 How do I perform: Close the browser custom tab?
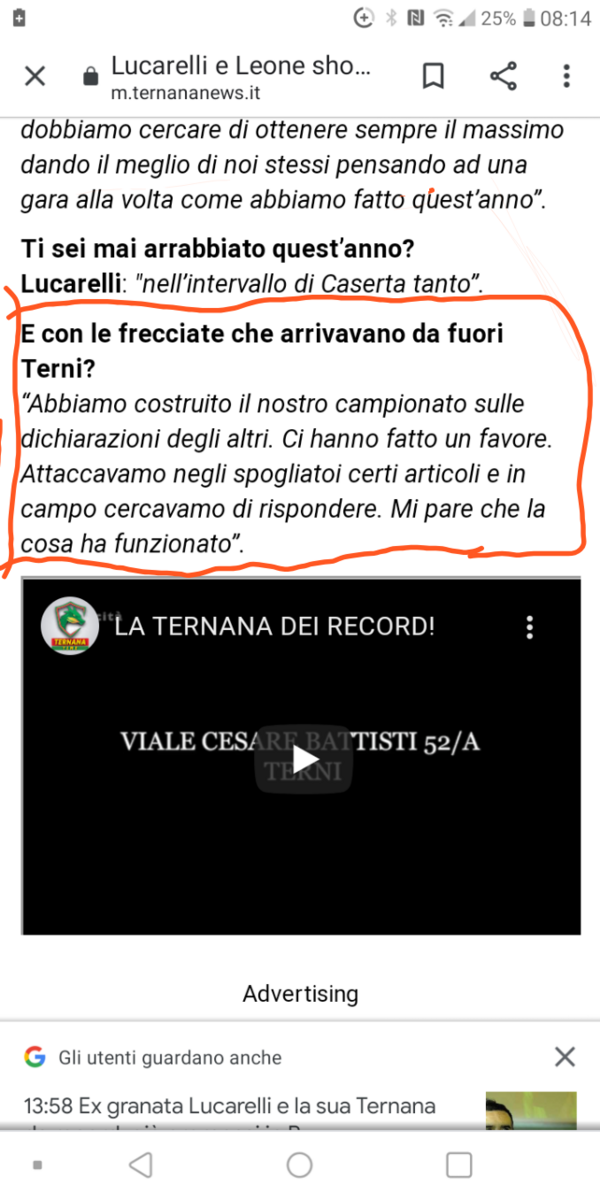coord(35,76)
